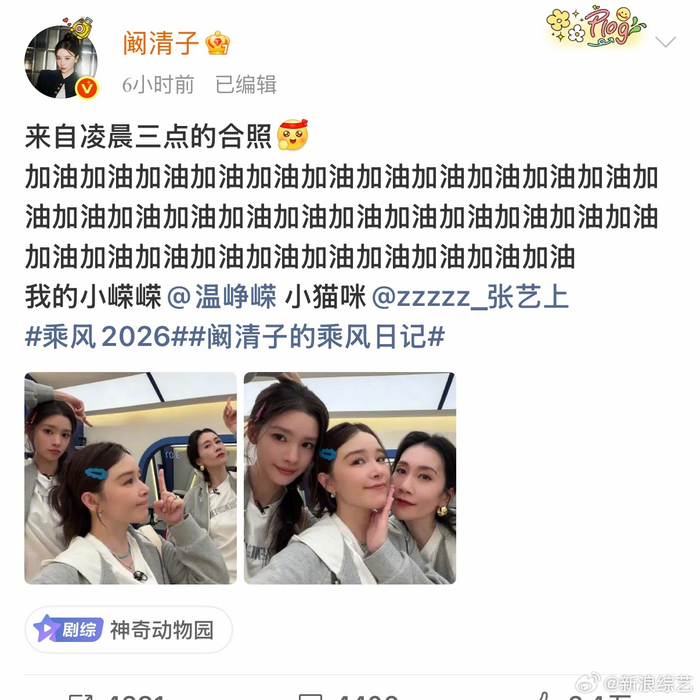Open the 剧综 神奇动物园 tag
The height and width of the screenshot is (700, 700).
pos(129,629)
